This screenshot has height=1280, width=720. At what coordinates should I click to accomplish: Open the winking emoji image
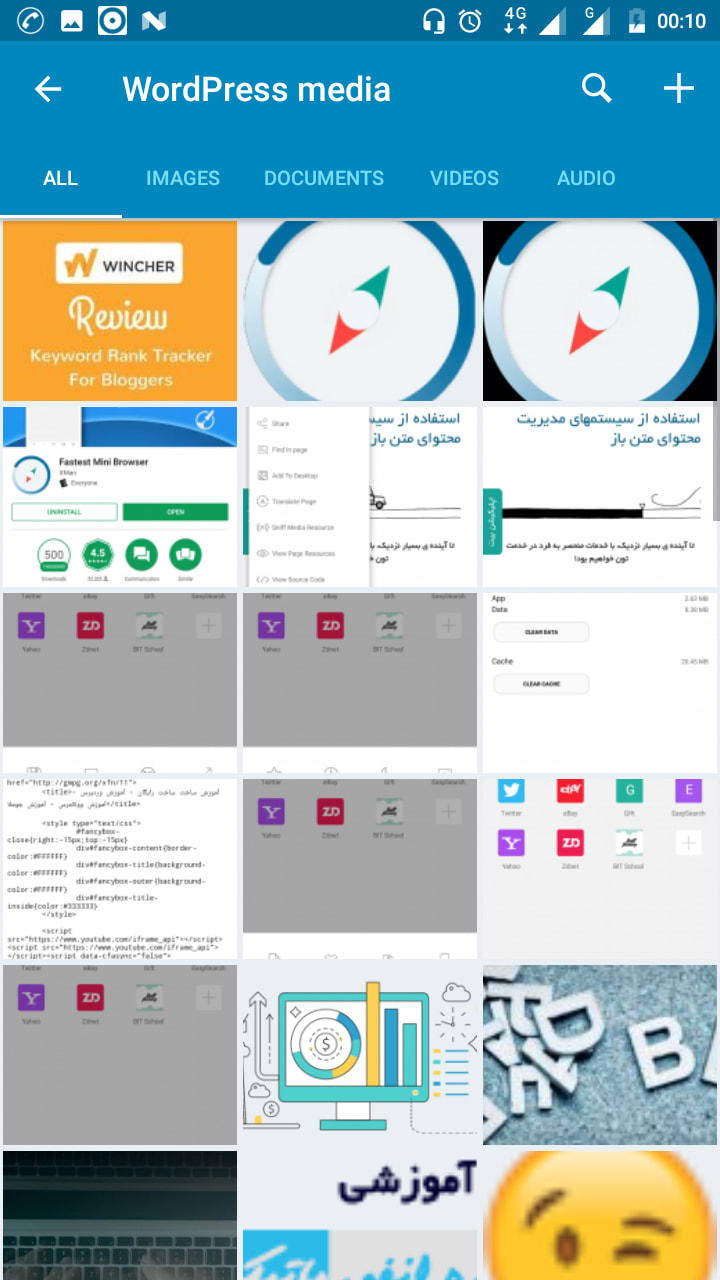(x=600, y=1215)
